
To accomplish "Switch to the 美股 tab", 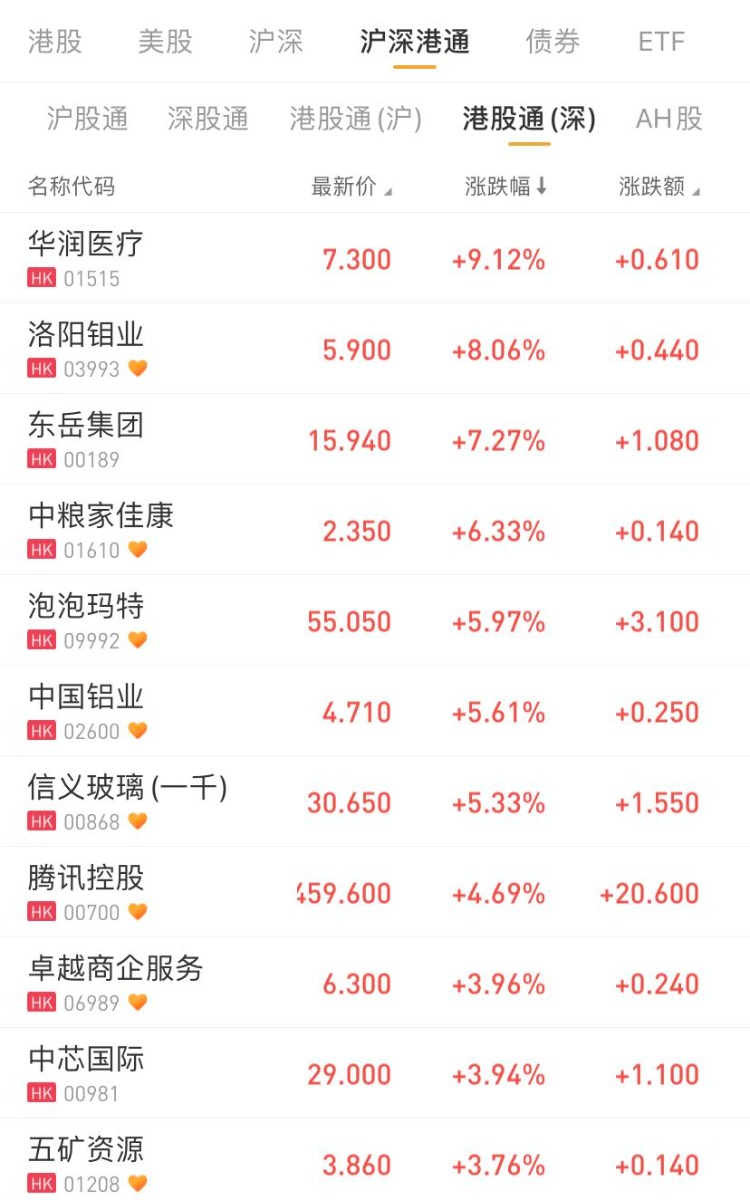I will [165, 42].
